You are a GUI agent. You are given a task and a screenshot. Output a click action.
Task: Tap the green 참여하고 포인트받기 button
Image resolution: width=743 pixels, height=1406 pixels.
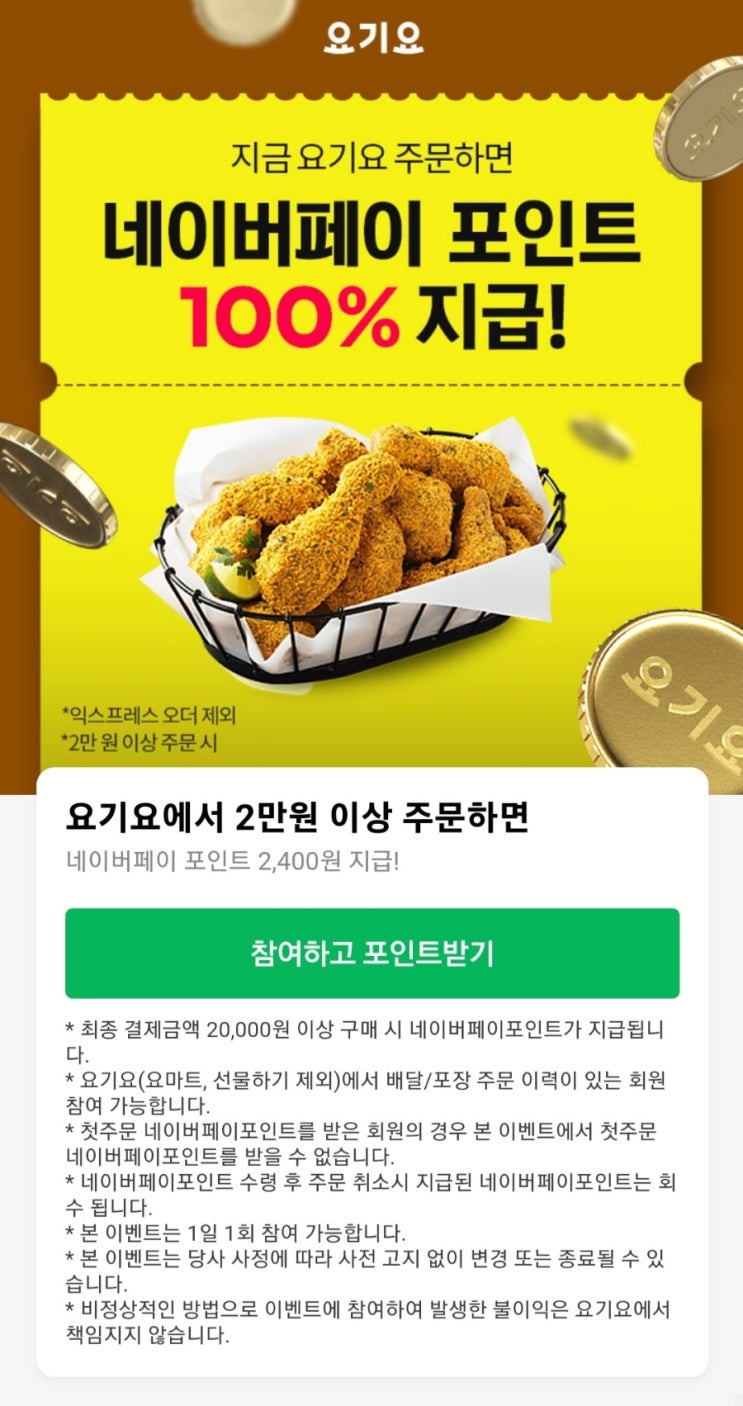coord(372,953)
